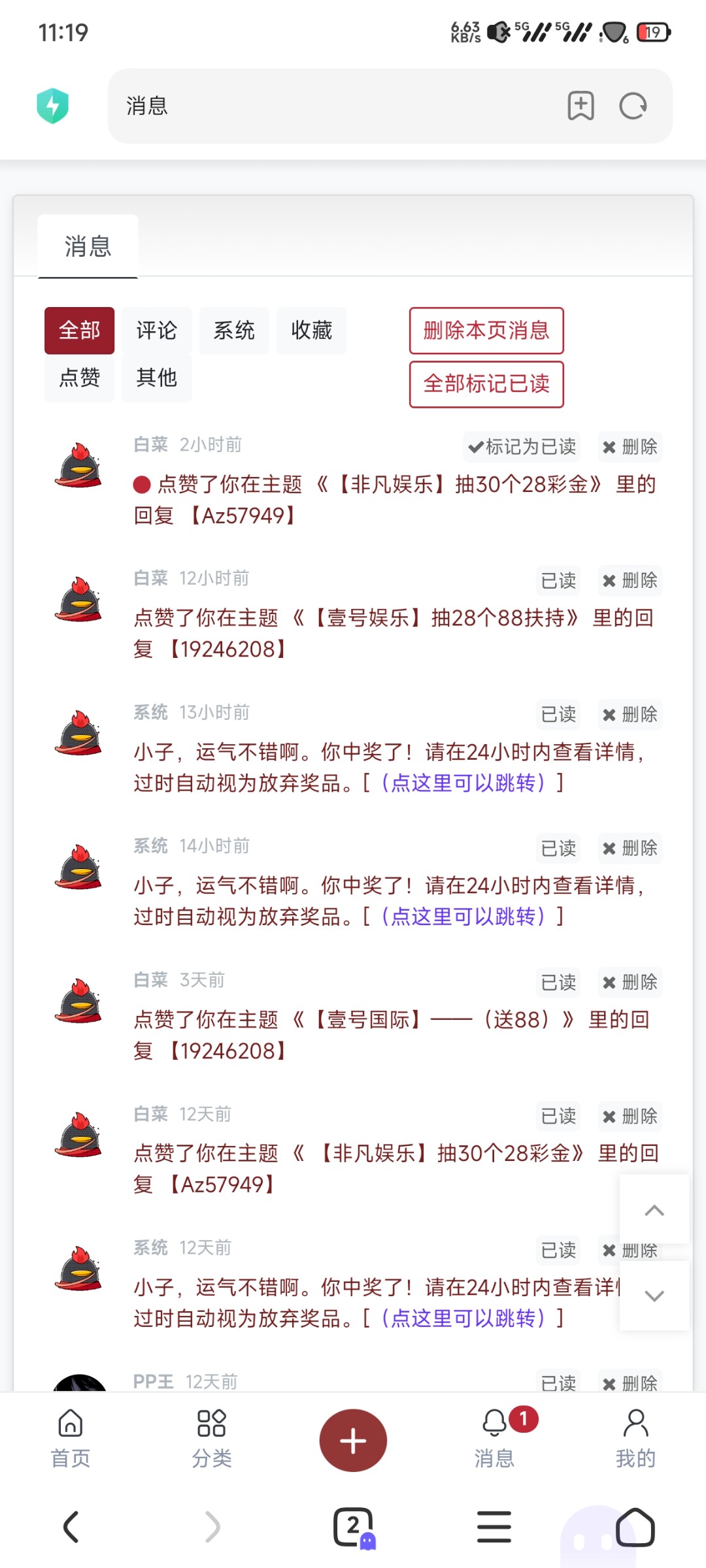Screen dimensions: 706x1568
Task: Filter messages by 点赞
Action: [x=79, y=378]
